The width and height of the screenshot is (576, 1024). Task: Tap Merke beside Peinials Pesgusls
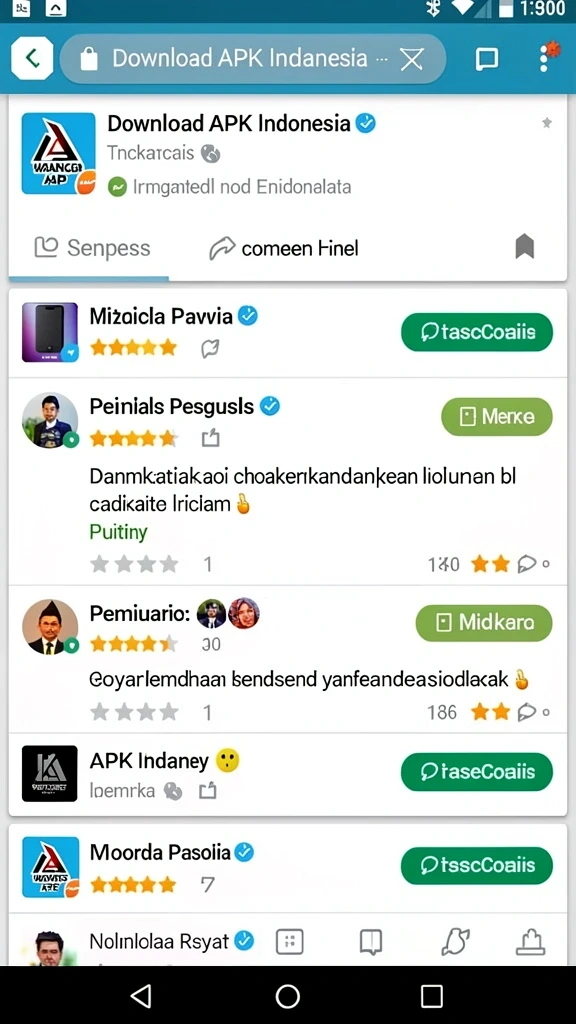click(x=497, y=417)
